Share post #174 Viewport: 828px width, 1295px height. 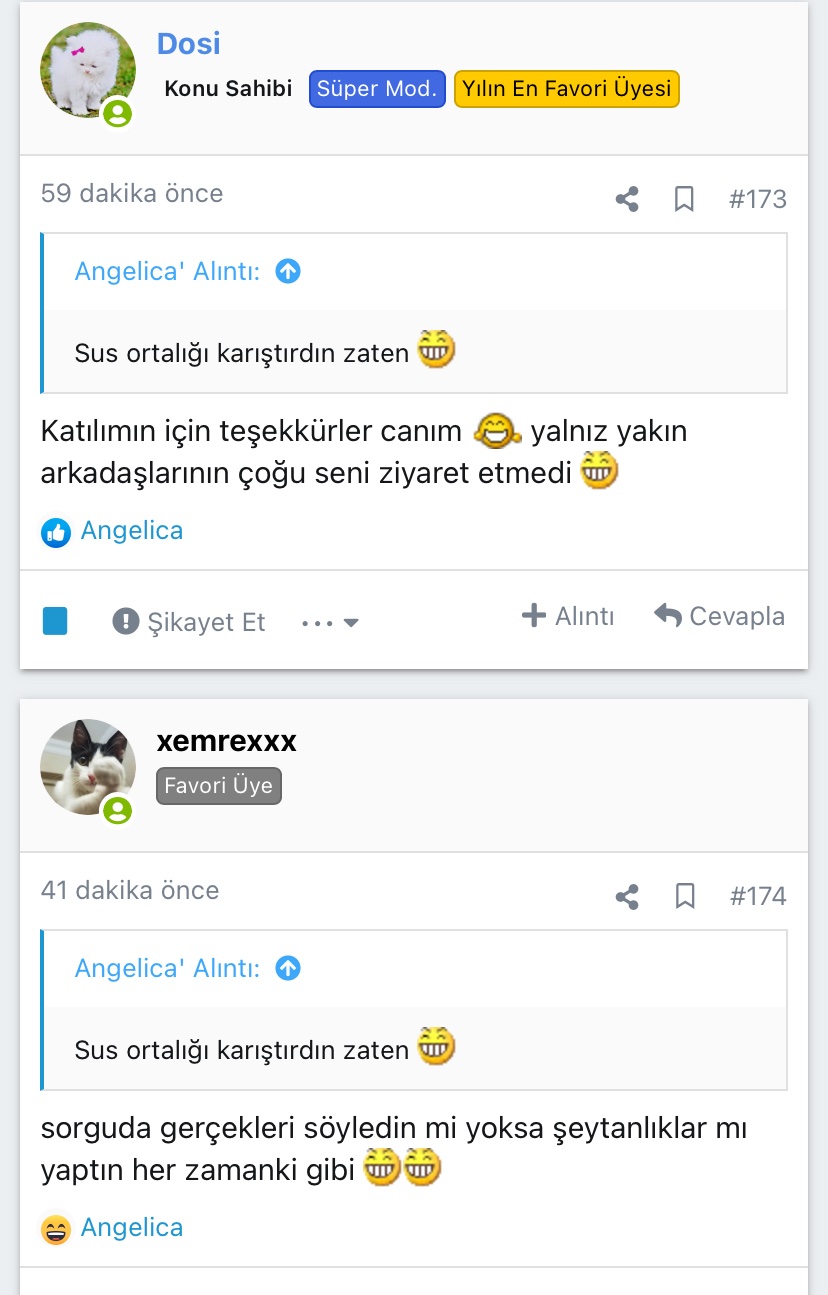click(627, 896)
